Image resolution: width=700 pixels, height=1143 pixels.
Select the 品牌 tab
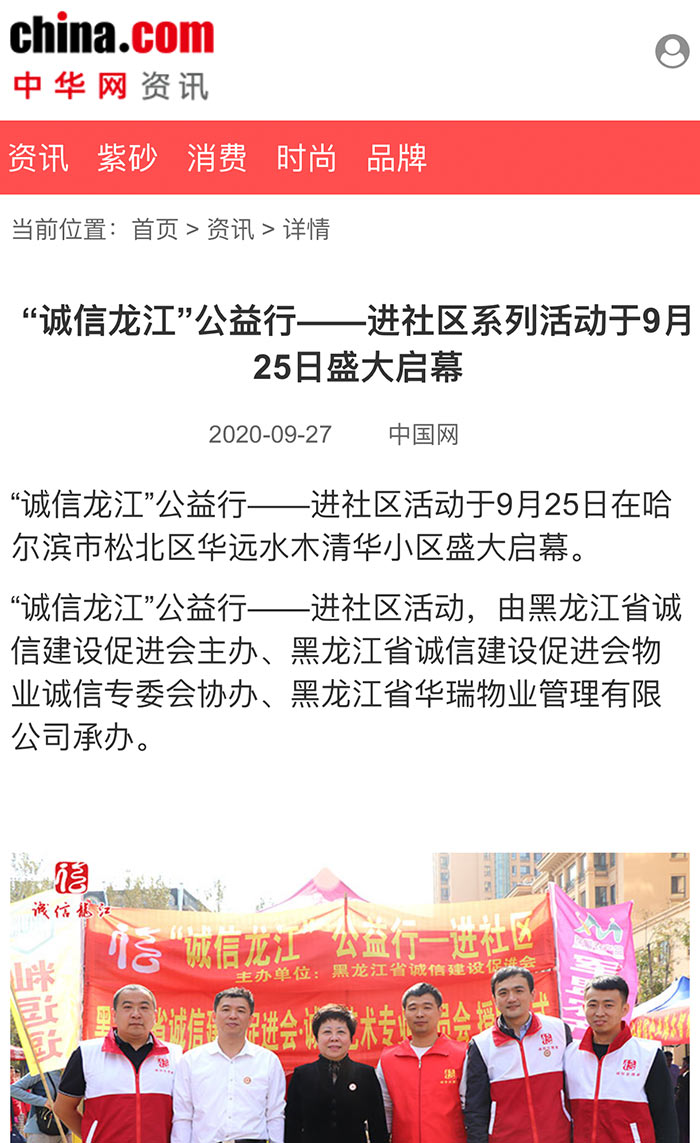coord(396,158)
